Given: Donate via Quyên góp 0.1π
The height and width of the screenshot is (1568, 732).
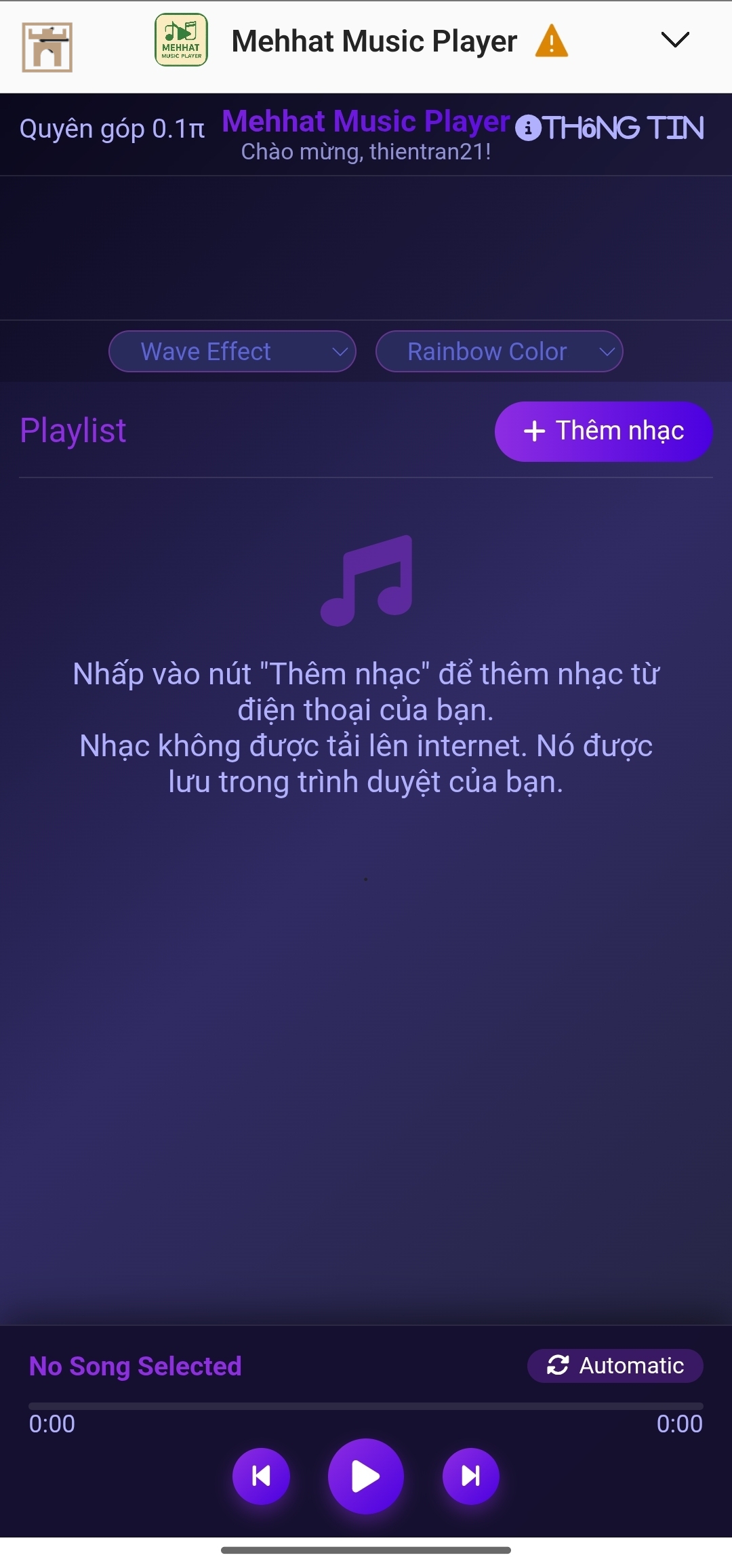Looking at the screenshot, I should [112, 129].
